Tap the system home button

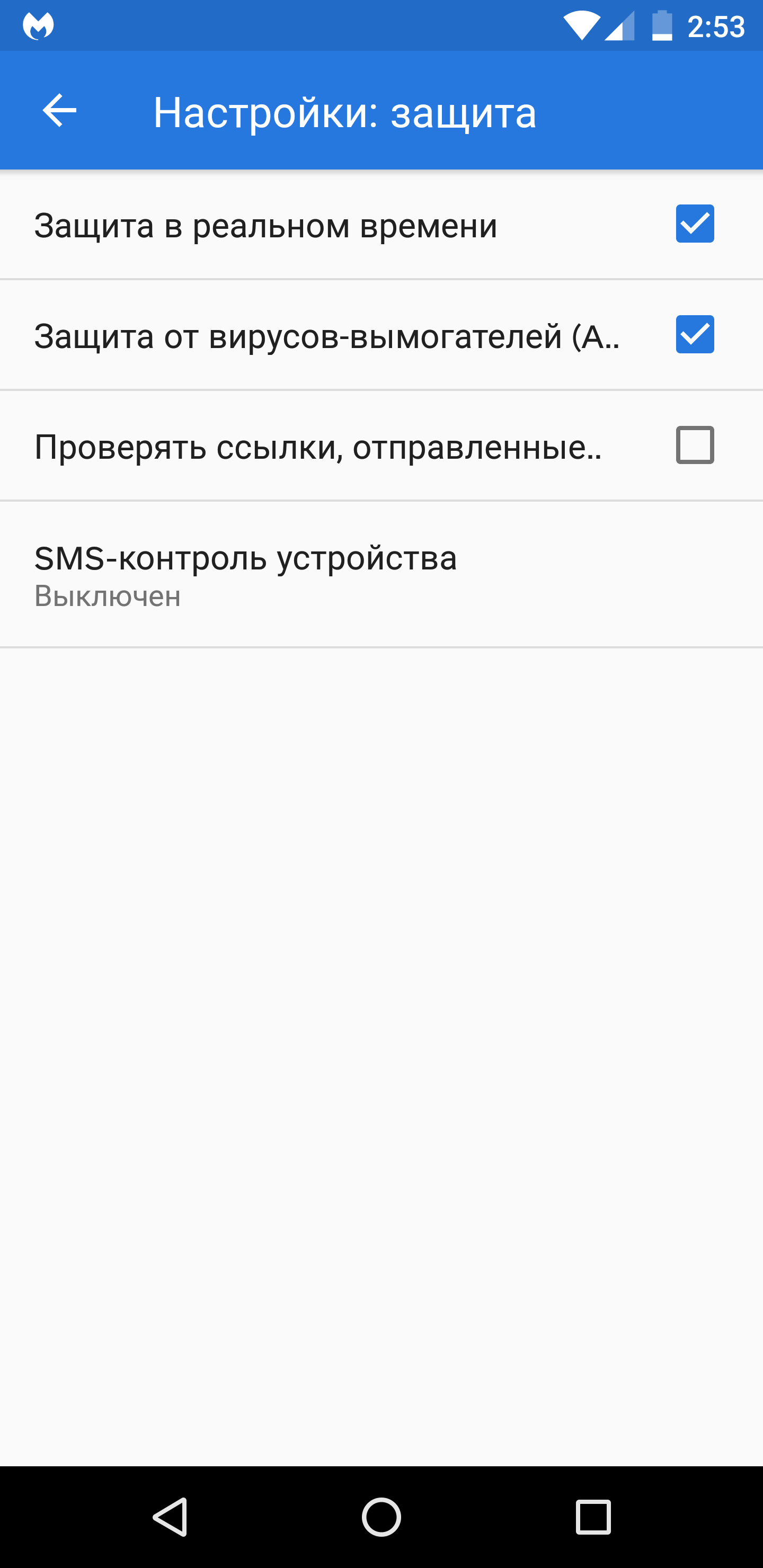[x=381, y=1516]
